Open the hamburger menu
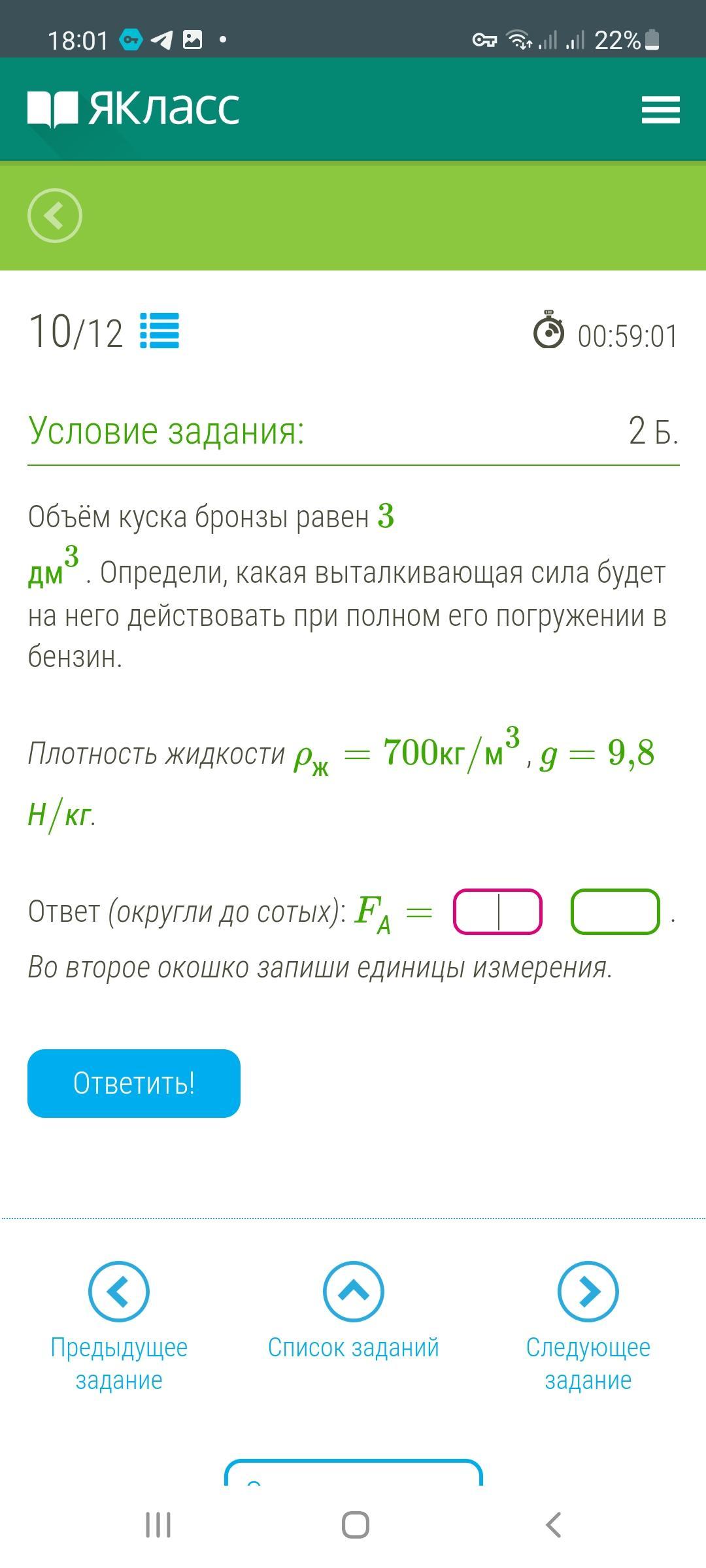The width and height of the screenshot is (706, 1568). (660, 109)
